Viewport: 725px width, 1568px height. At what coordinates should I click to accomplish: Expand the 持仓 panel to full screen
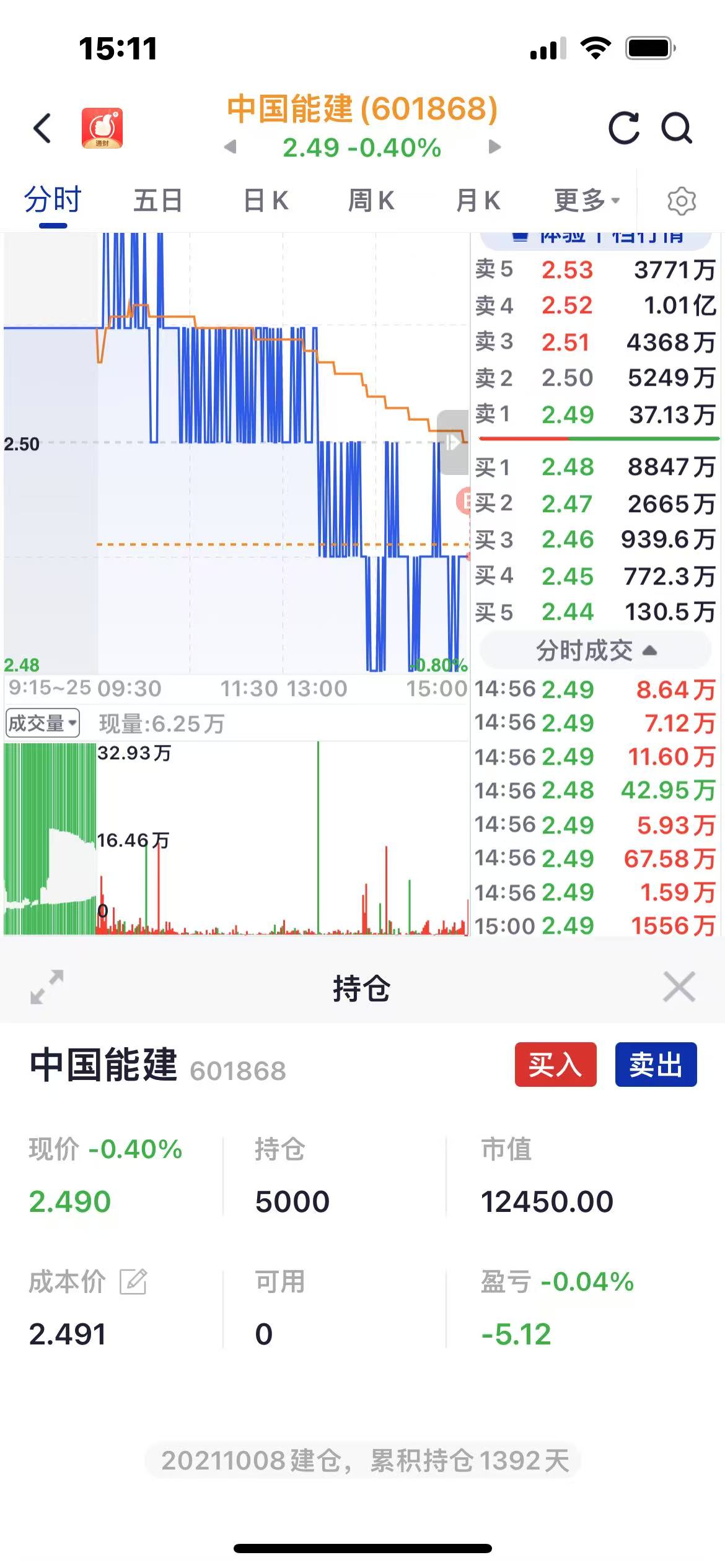(x=47, y=987)
